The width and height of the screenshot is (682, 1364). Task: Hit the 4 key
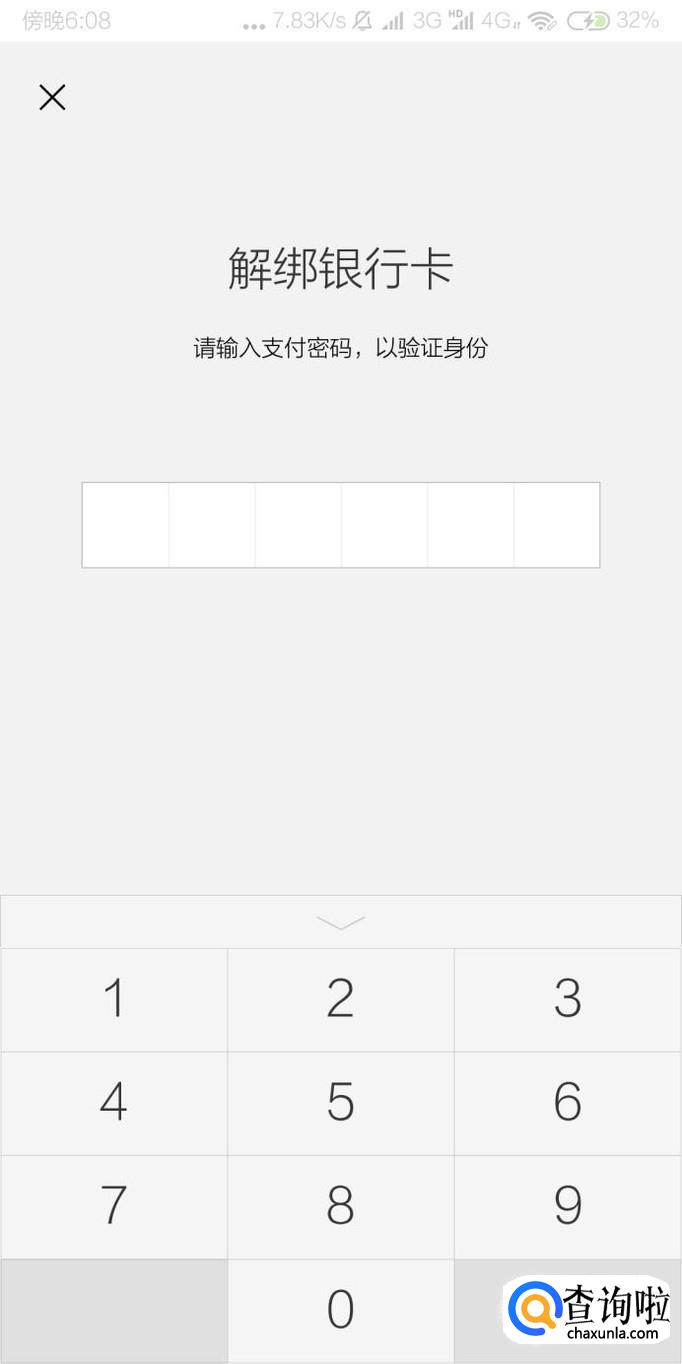point(114,1103)
